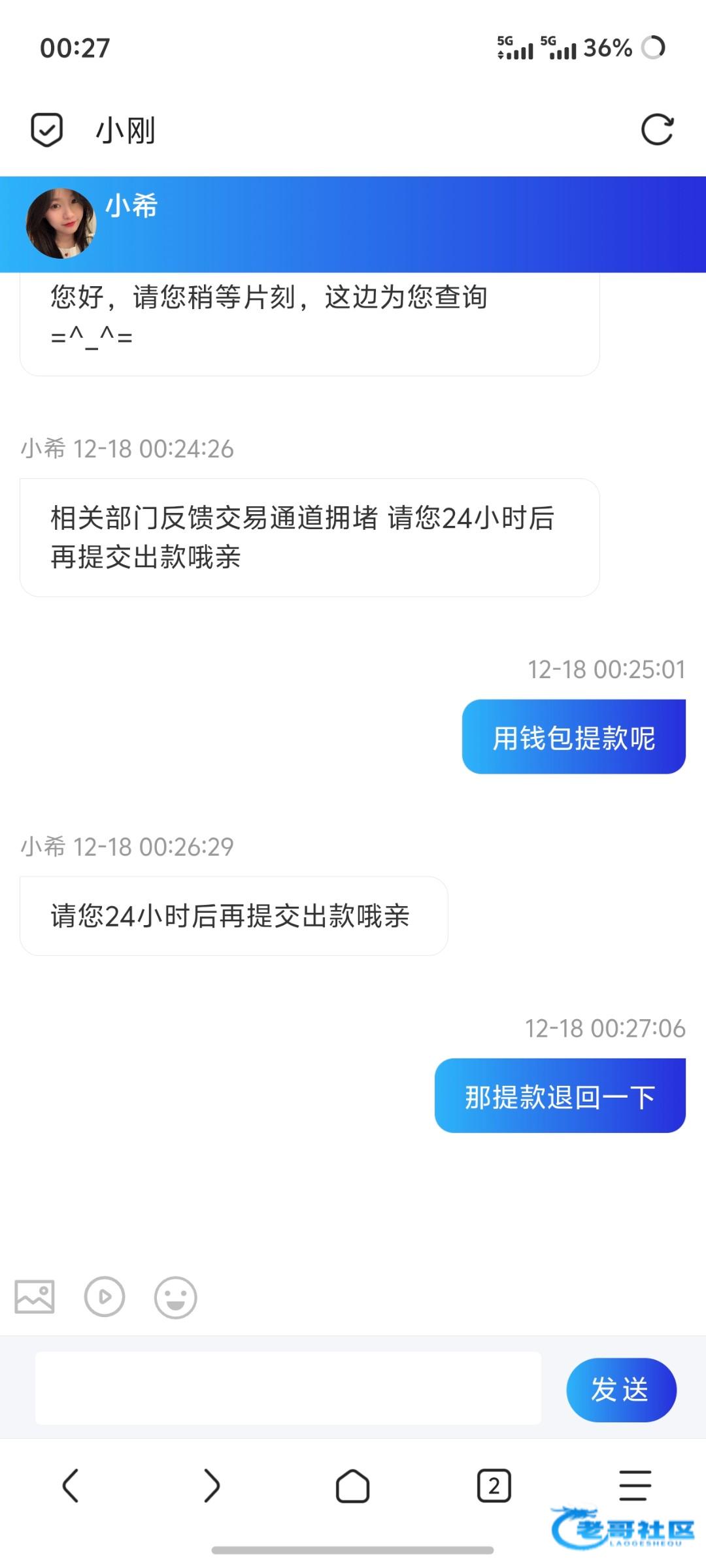This screenshot has height=1568, width=706.
Task: Tap the shield security icon beside 小刚
Action: (x=47, y=129)
